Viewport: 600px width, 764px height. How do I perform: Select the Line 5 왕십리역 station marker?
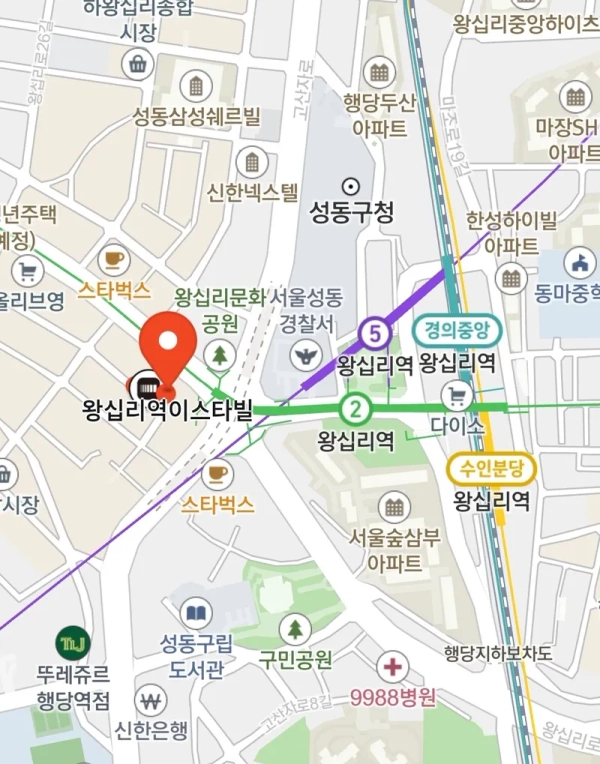click(x=375, y=331)
